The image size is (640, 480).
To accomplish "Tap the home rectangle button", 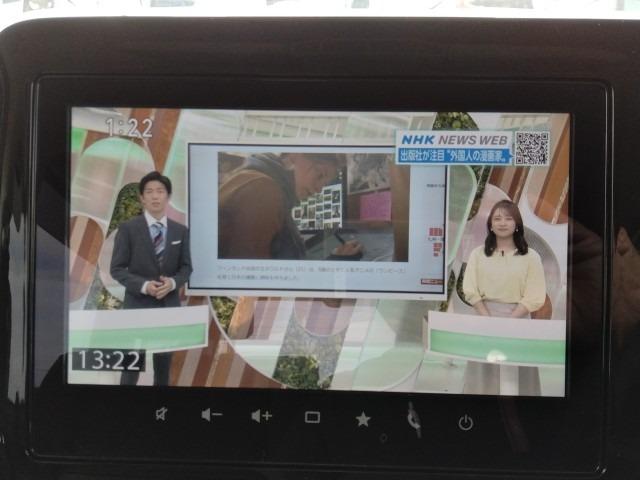I will [x=312, y=417].
